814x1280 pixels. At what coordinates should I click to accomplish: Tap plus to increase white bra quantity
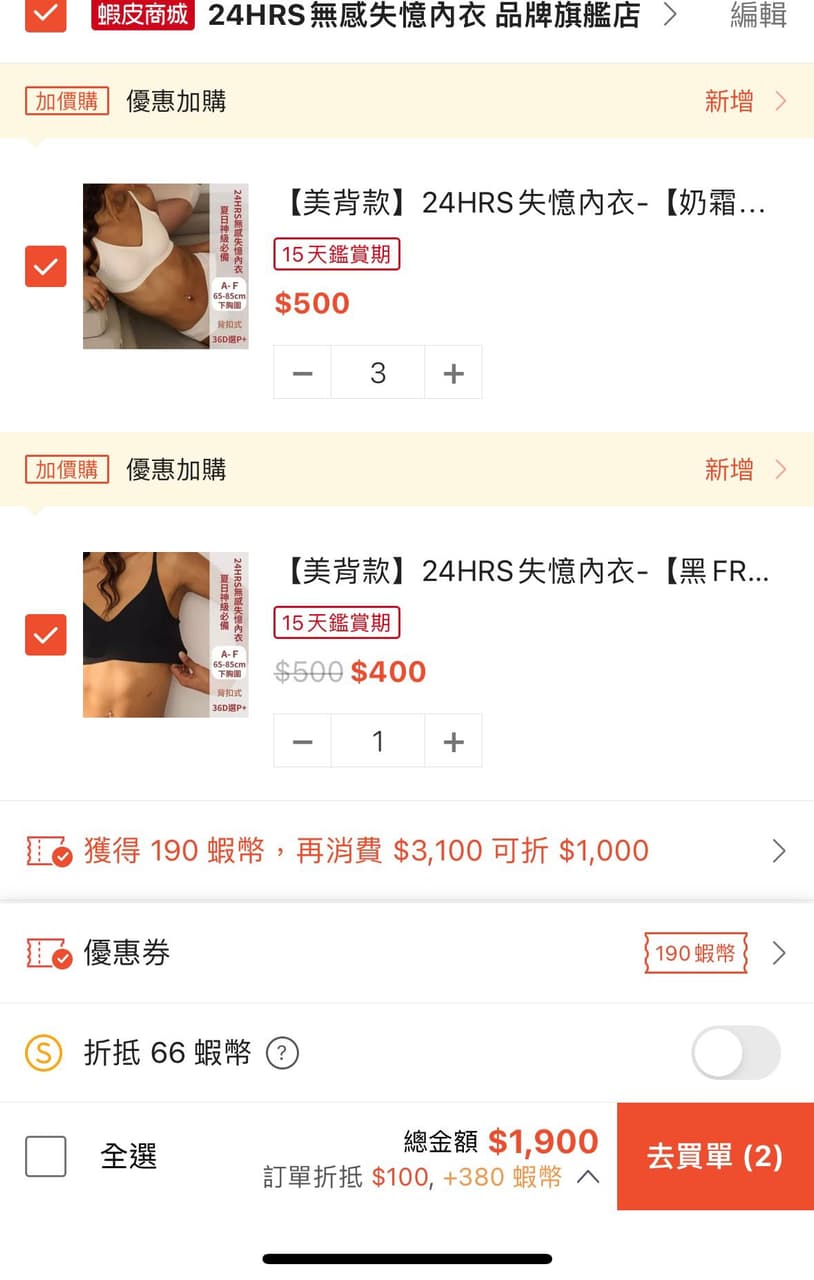[x=453, y=371]
